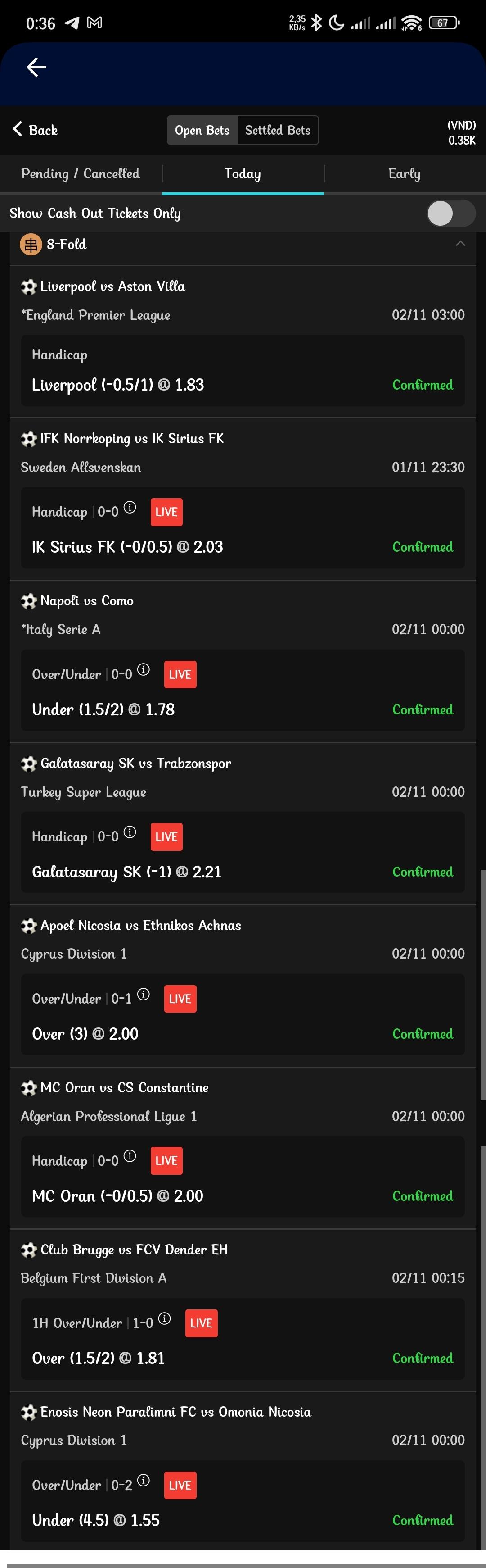Switch to the Early tab
Viewport: 486px width, 1568px height.
[x=405, y=174]
